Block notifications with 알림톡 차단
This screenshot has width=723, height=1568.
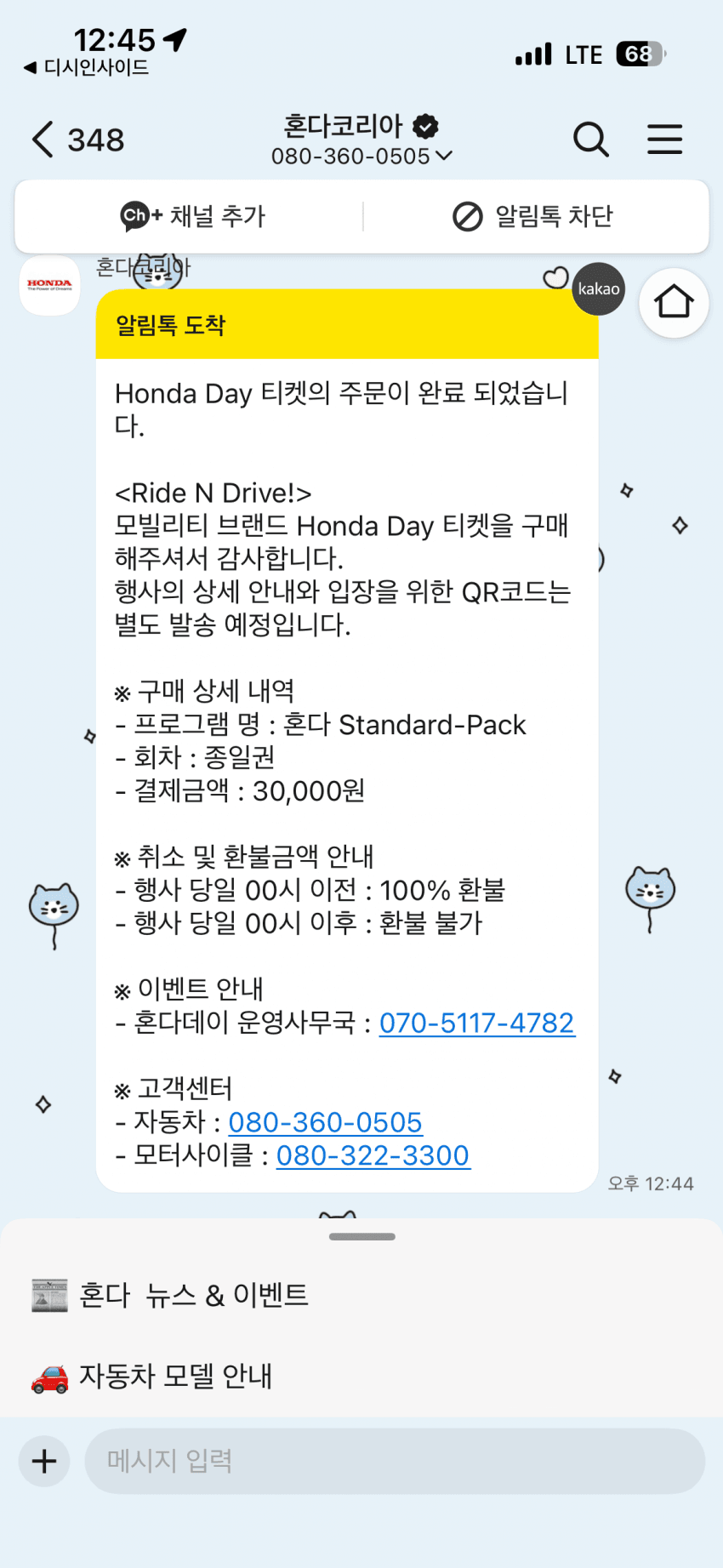click(x=533, y=216)
